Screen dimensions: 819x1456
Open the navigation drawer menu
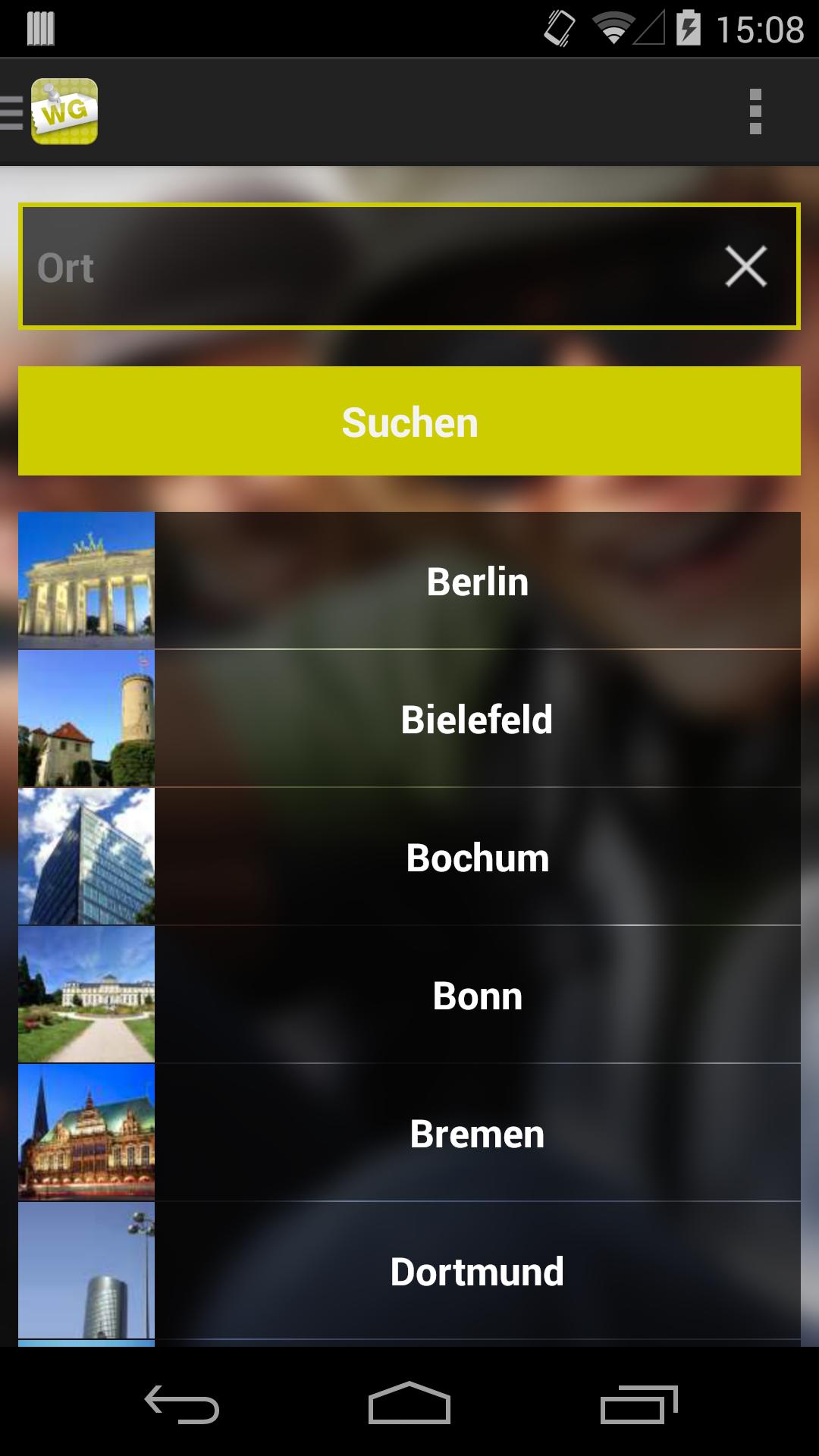point(9,111)
